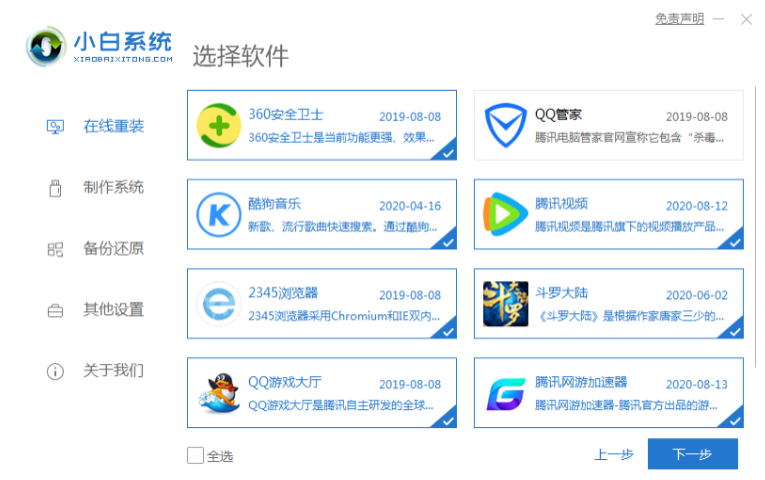765x480 pixels.
Task: Toggle the 2345浏览器 card
Action: coord(321,303)
